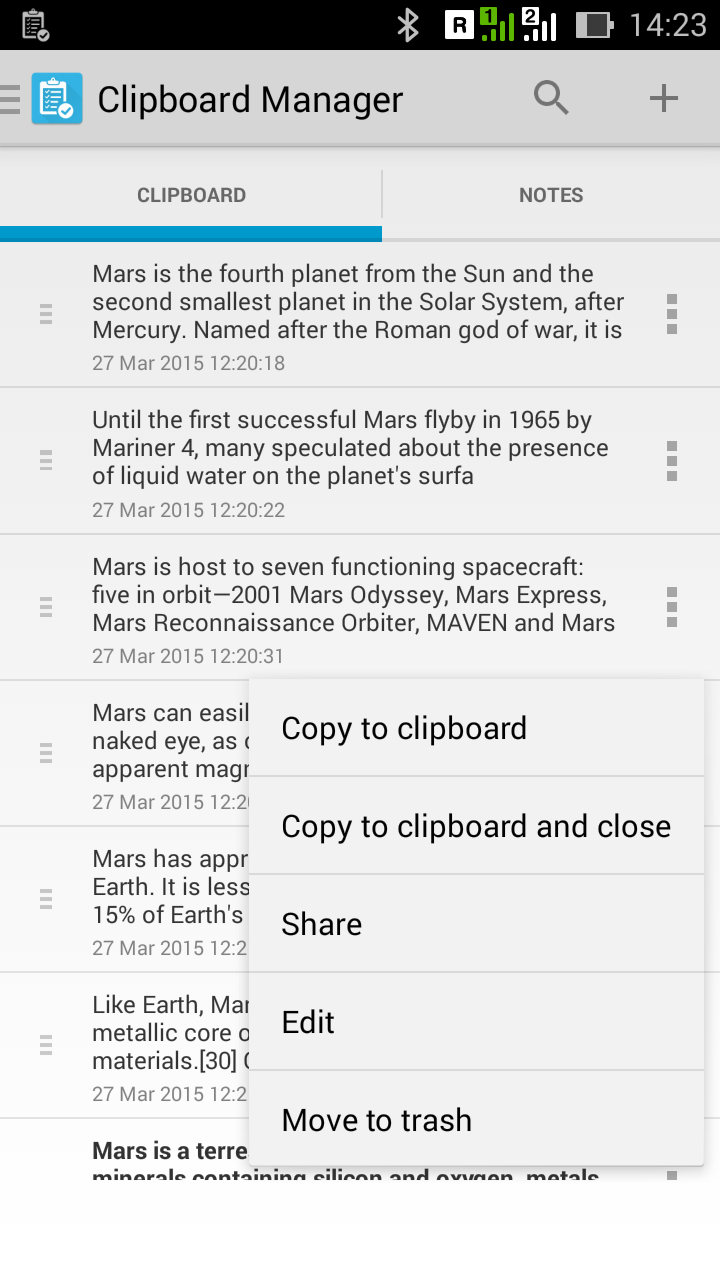Choose Copy to clipboard and close
The image size is (720, 1280).
point(476,826)
